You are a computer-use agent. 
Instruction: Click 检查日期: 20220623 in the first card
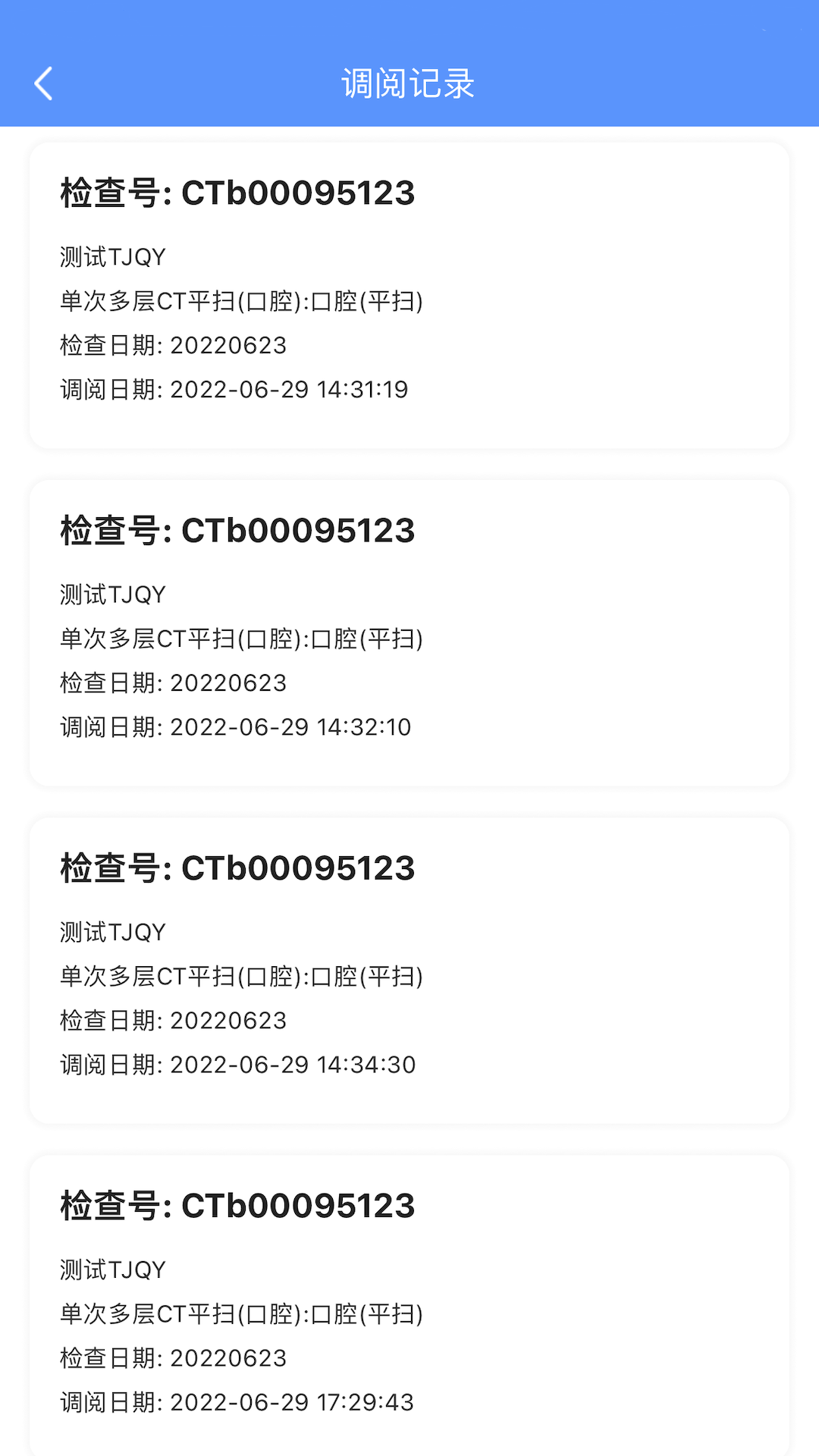(173, 346)
